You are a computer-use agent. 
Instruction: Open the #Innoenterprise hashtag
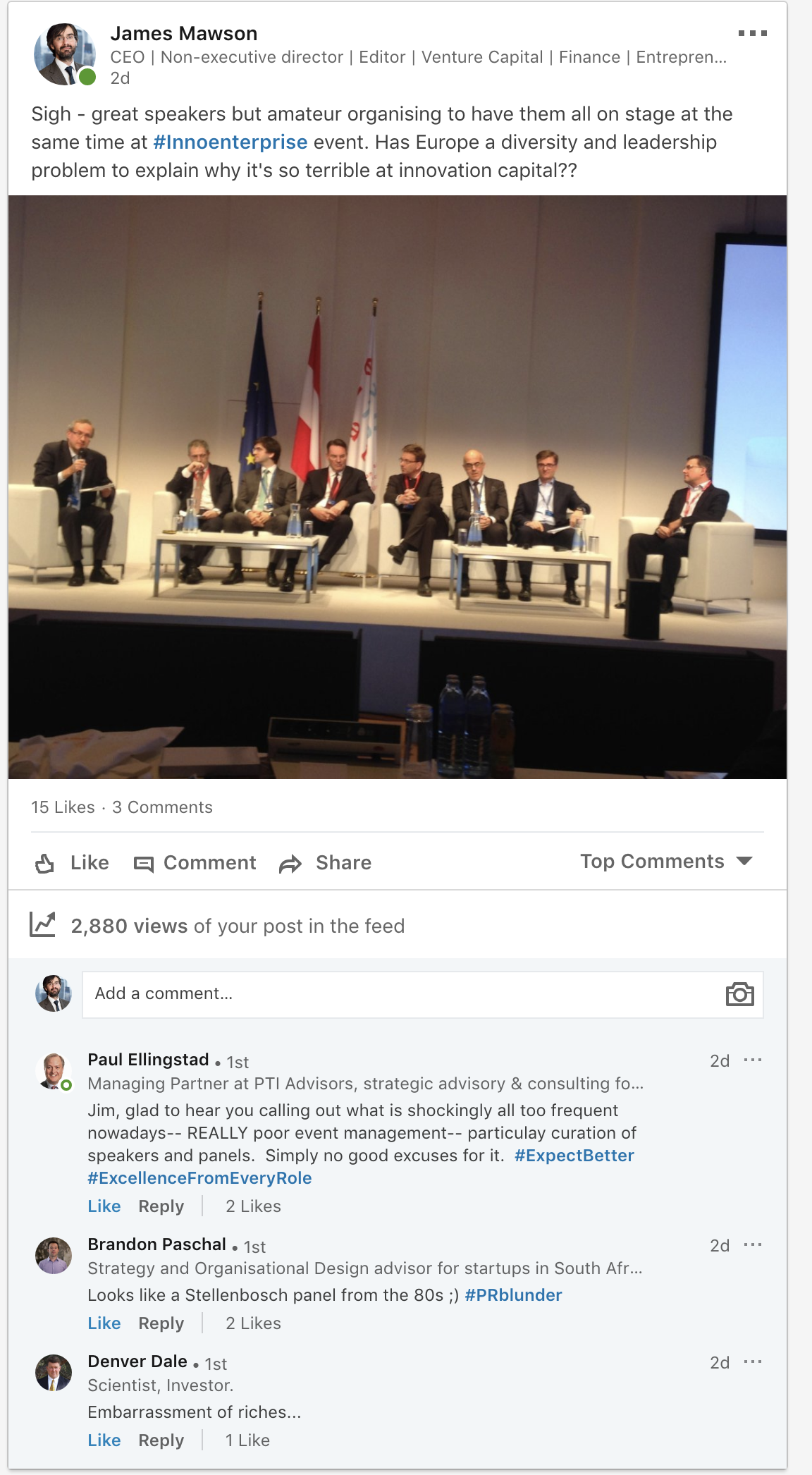pos(230,142)
